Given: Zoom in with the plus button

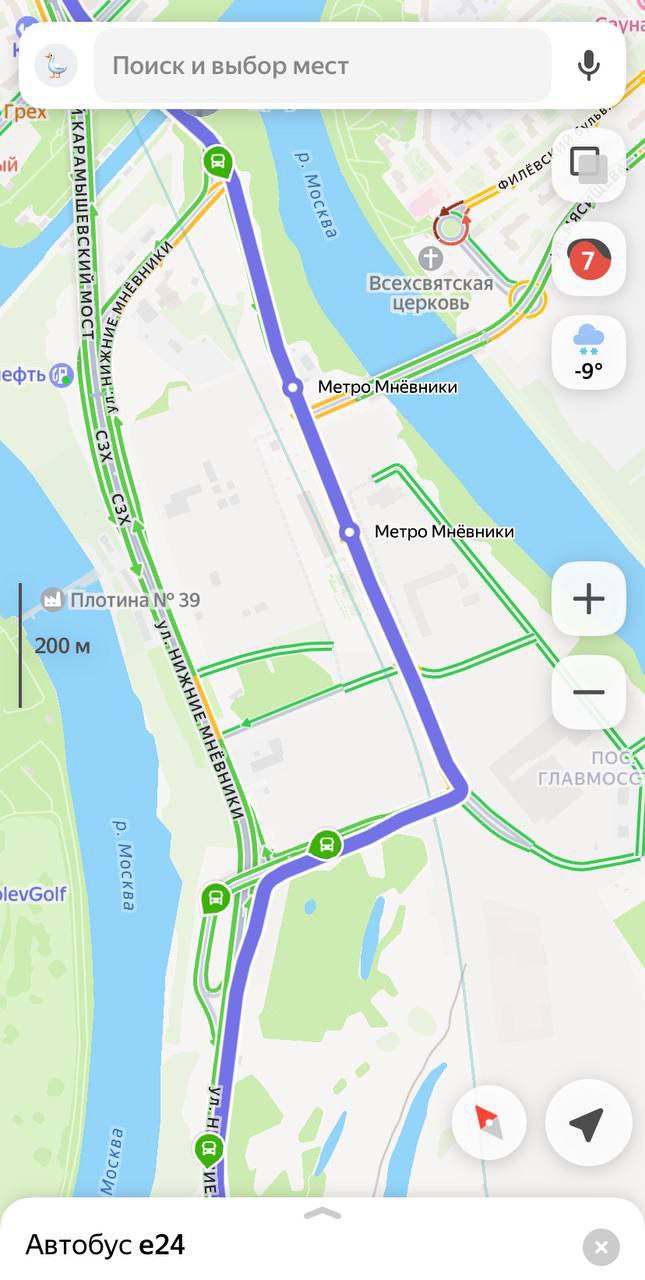Looking at the screenshot, I should coord(588,599).
